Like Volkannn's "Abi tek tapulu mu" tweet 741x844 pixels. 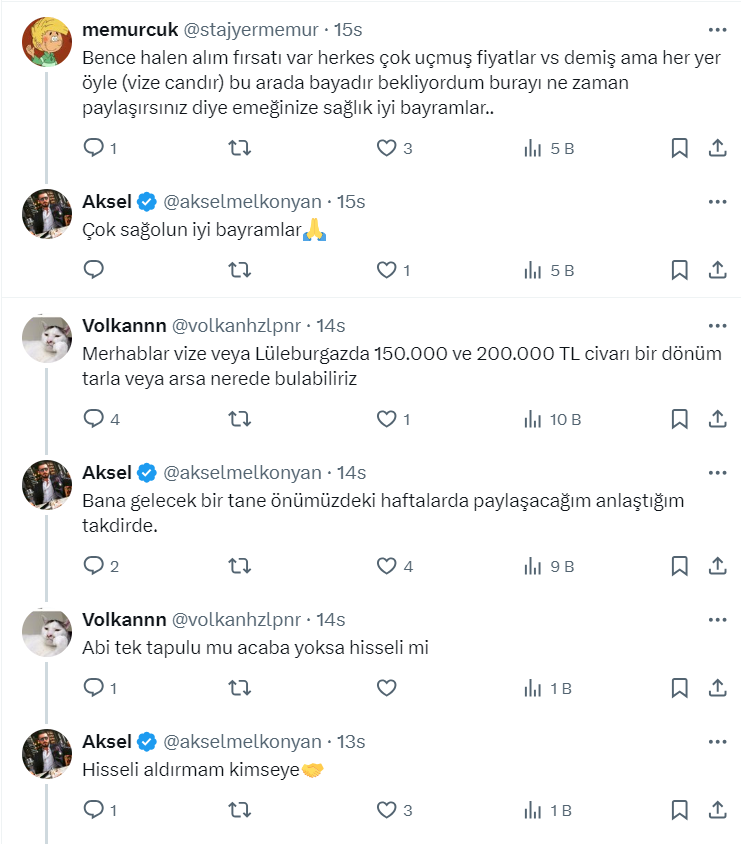pos(387,688)
